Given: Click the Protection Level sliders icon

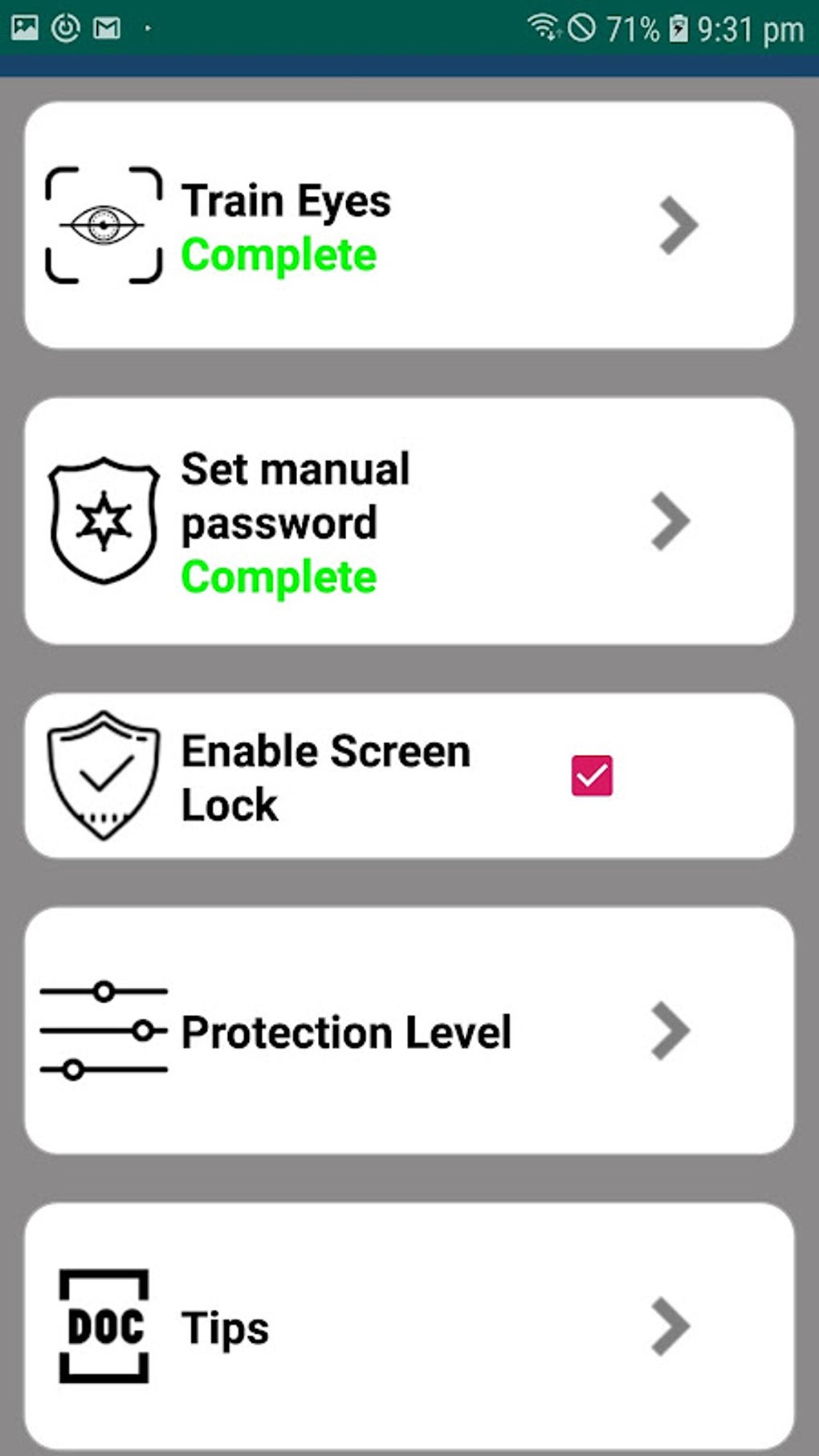Looking at the screenshot, I should point(101,1030).
